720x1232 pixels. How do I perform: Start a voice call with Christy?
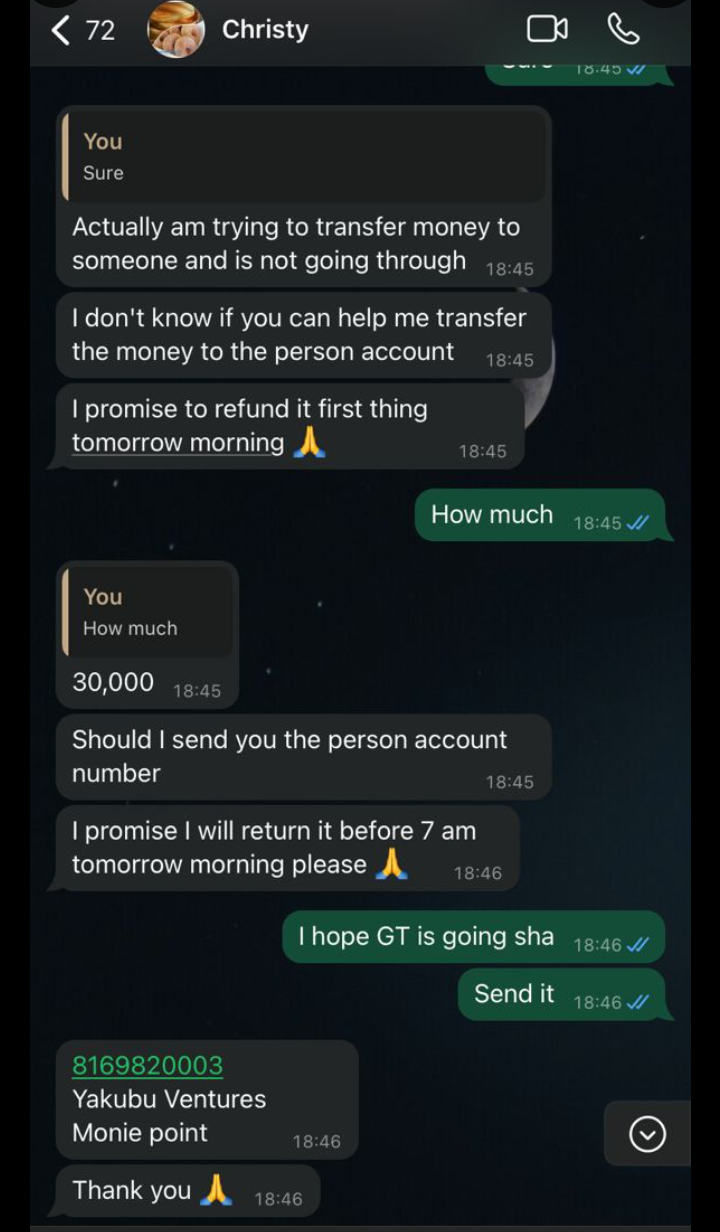coord(623,30)
